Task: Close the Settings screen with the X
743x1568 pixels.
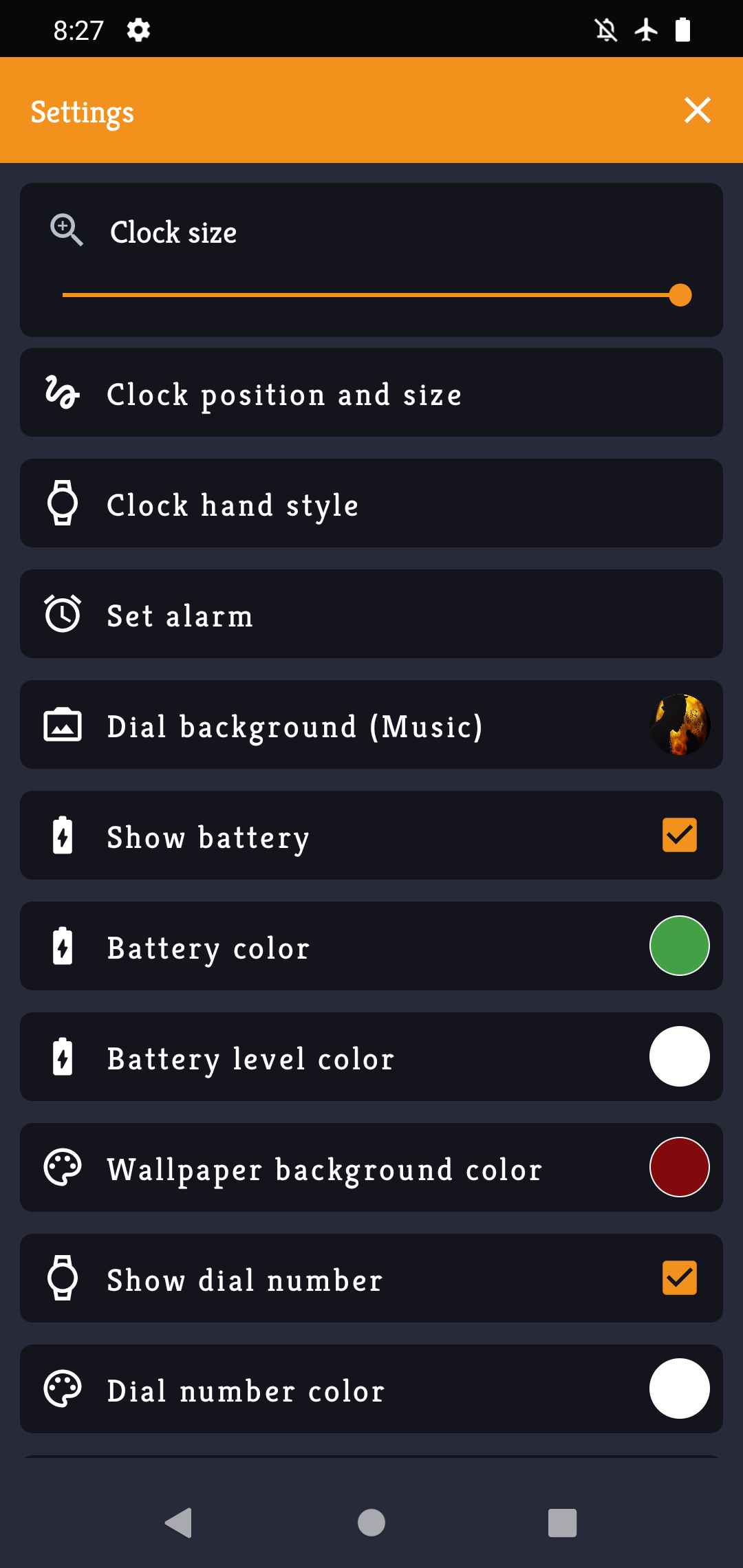Action: pos(697,110)
